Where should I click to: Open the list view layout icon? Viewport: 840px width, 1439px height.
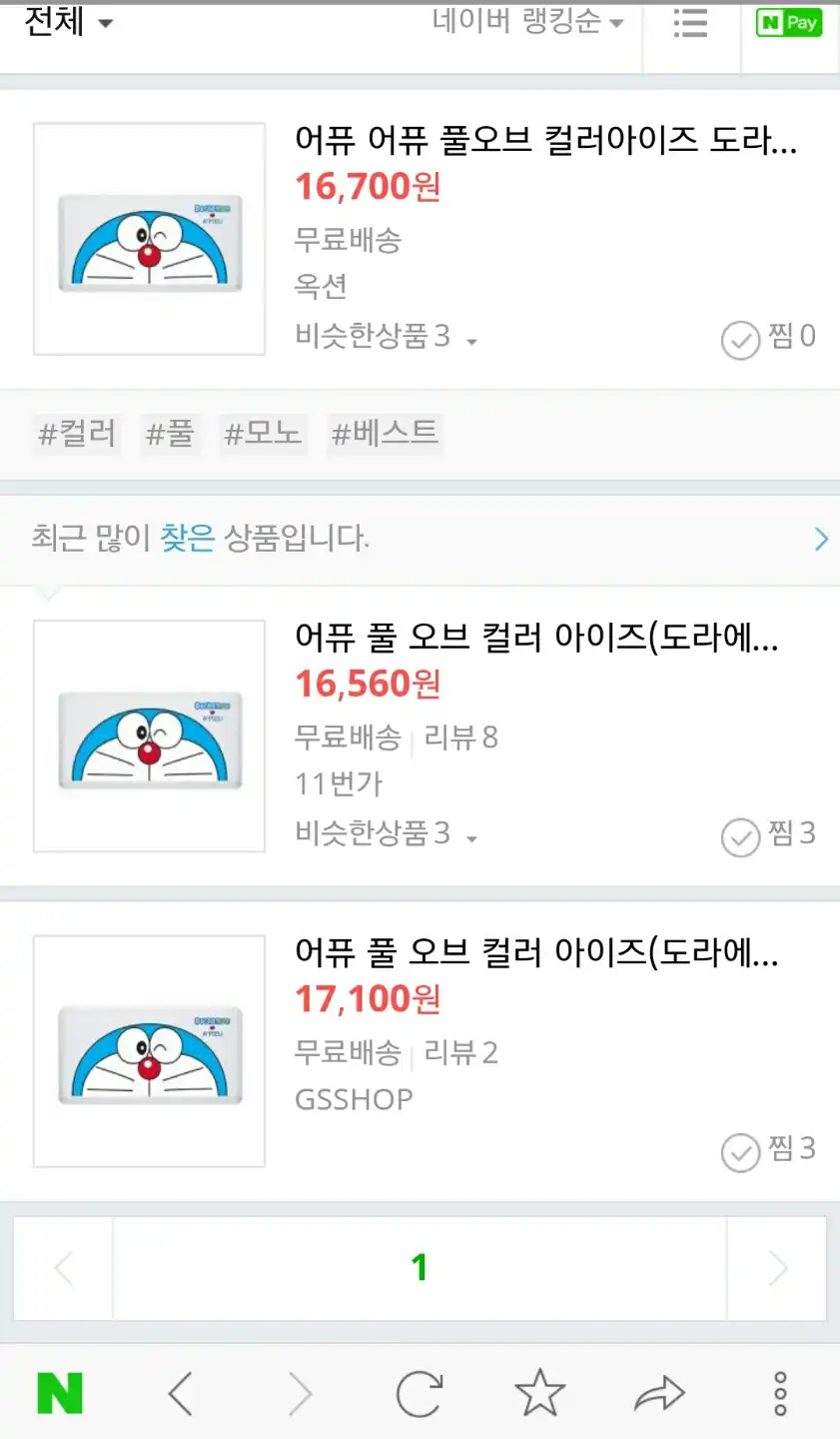tap(690, 23)
